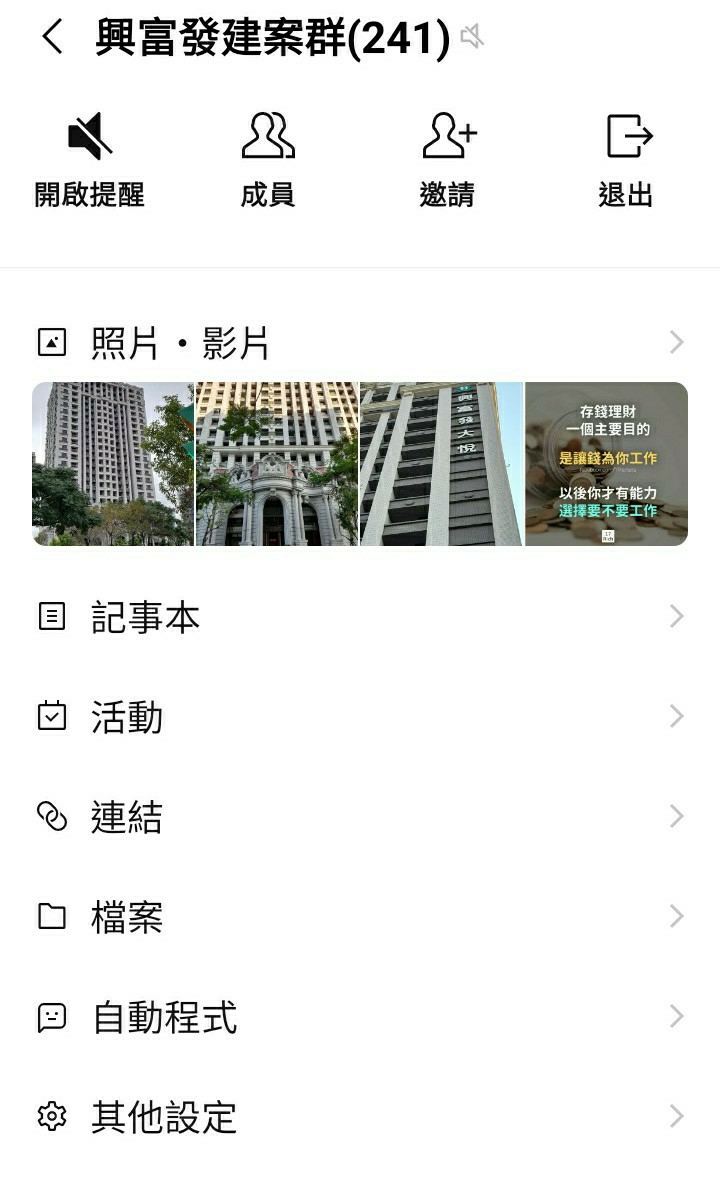
Task: Open the tall tower photo with trees
Action: tap(113, 464)
